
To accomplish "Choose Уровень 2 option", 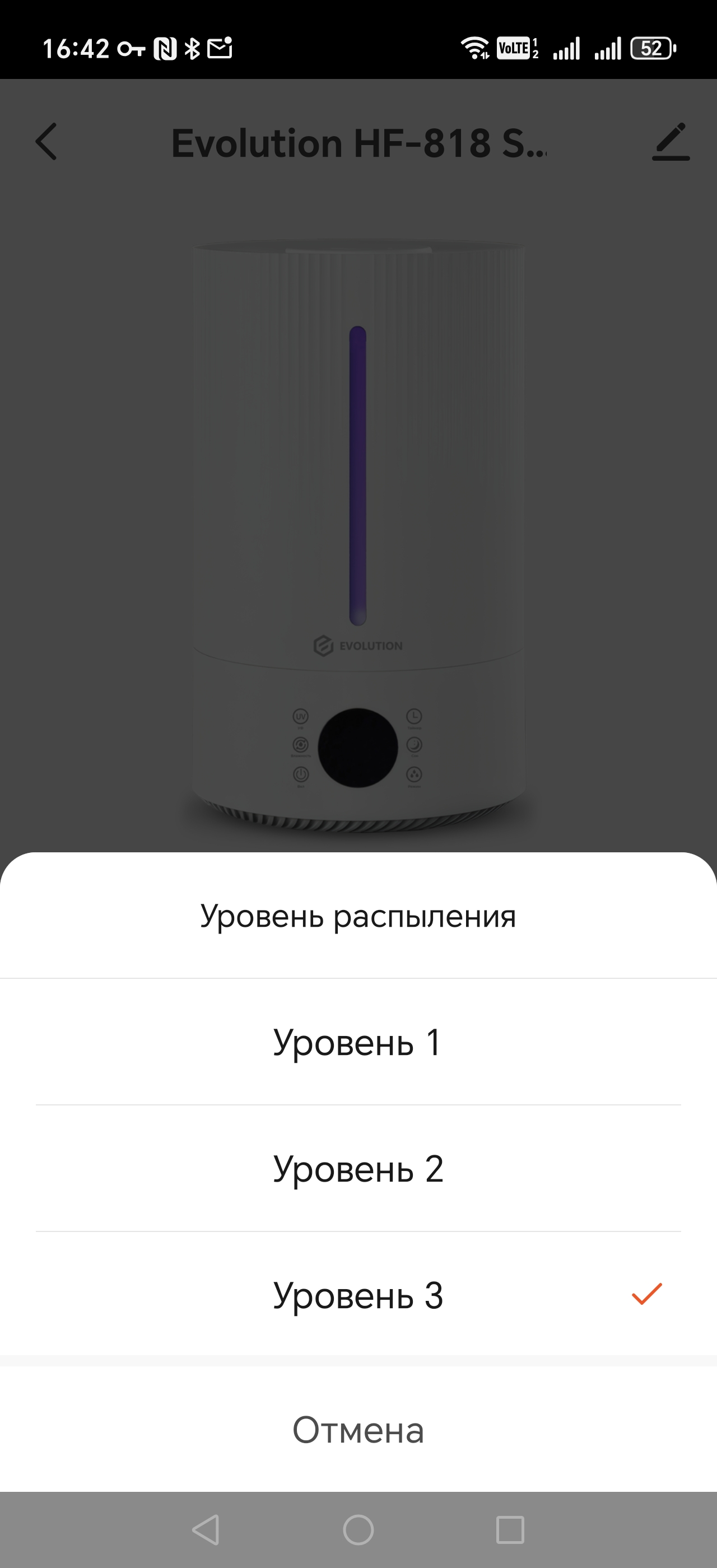I will tap(358, 1169).
